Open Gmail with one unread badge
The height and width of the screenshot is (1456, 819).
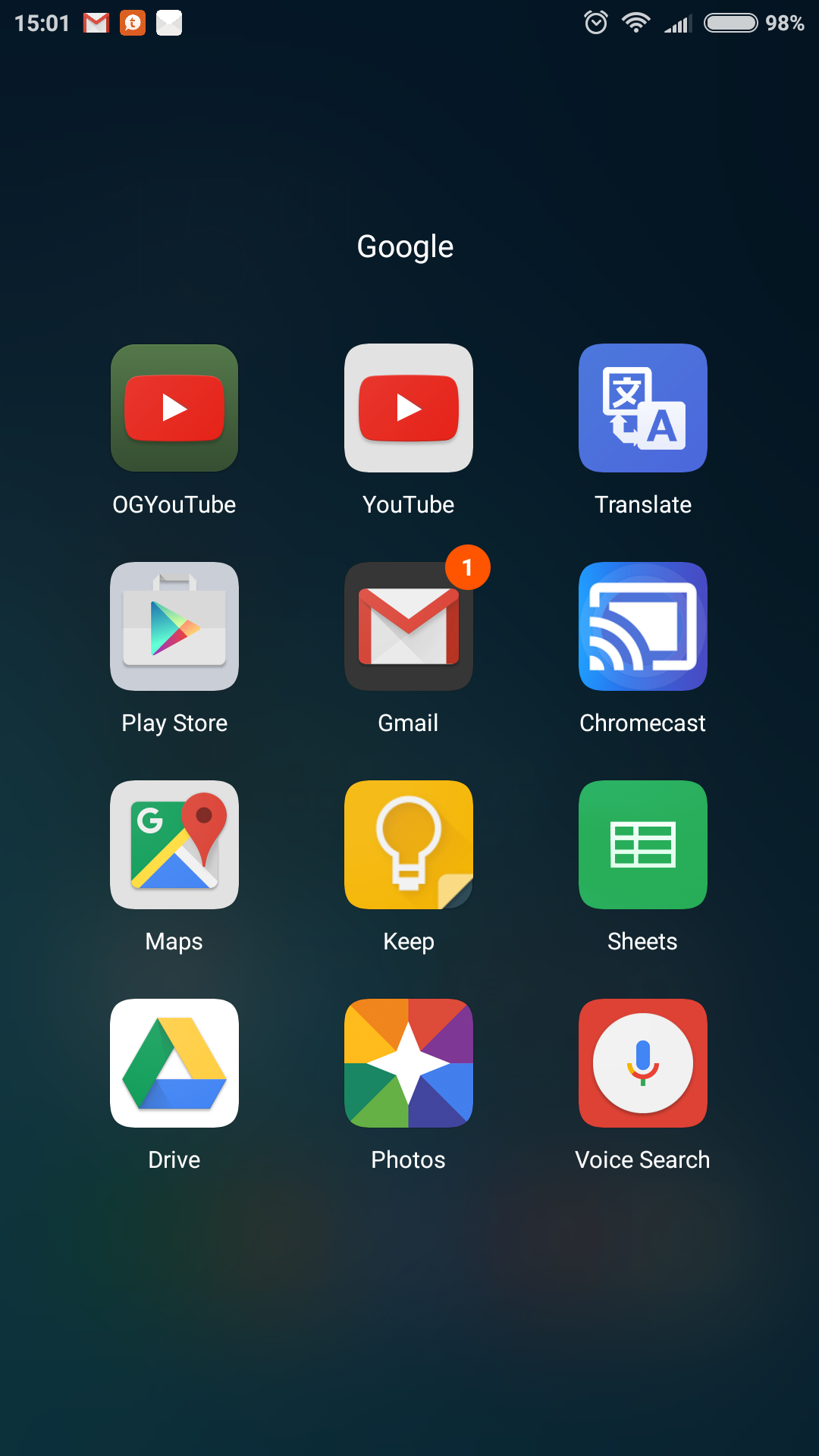coord(409,626)
